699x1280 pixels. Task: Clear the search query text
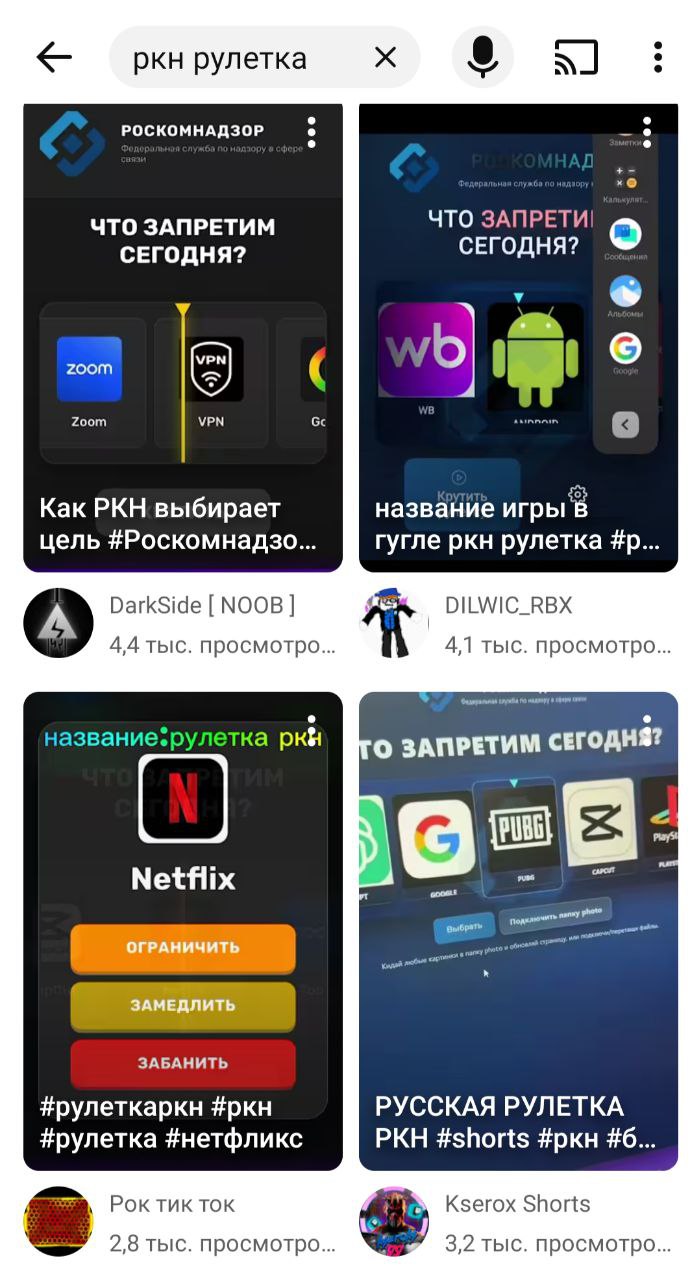pos(385,58)
